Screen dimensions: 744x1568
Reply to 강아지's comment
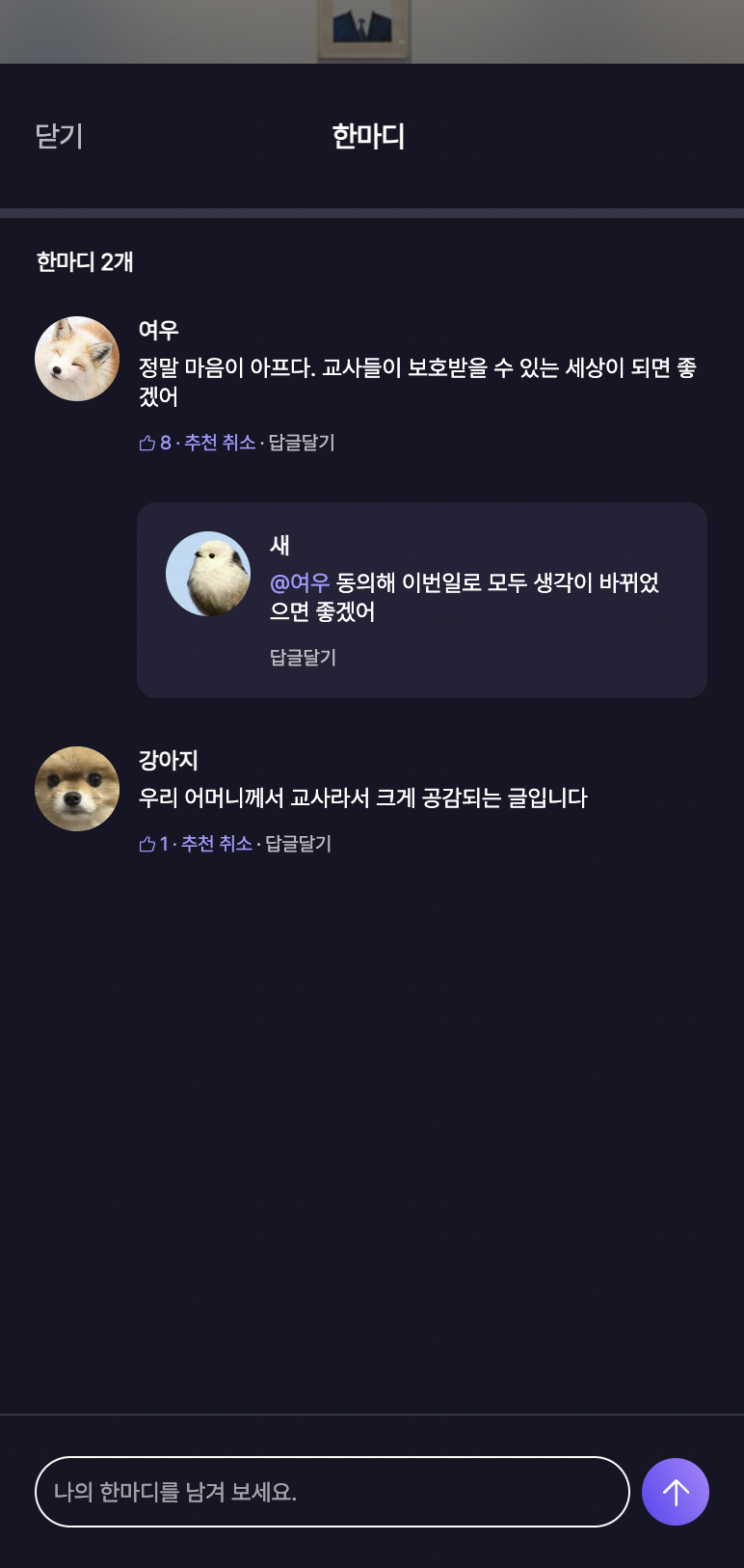[x=299, y=844]
